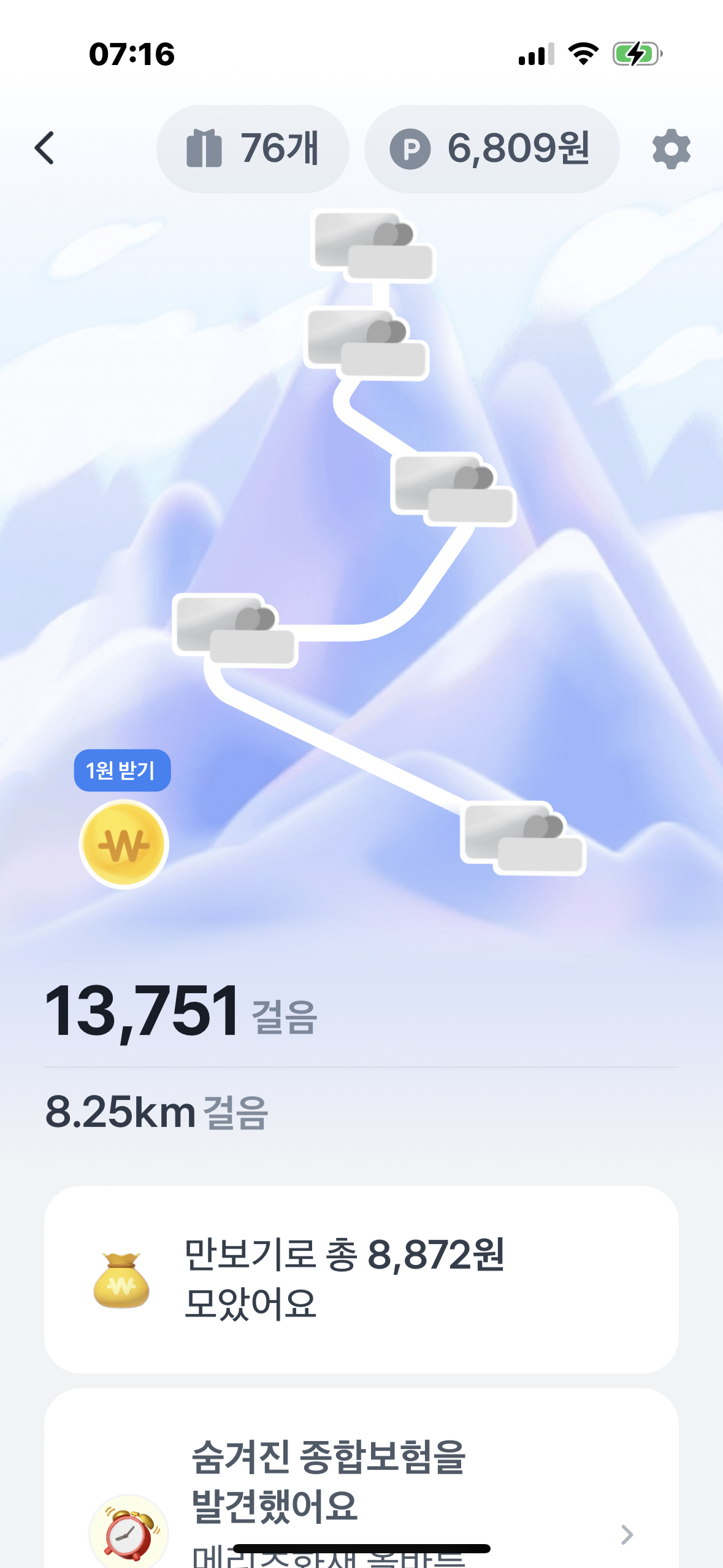Open the 6,809원 points balance
The width and height of the screenshot is (723, 1568).
(491, 148)
